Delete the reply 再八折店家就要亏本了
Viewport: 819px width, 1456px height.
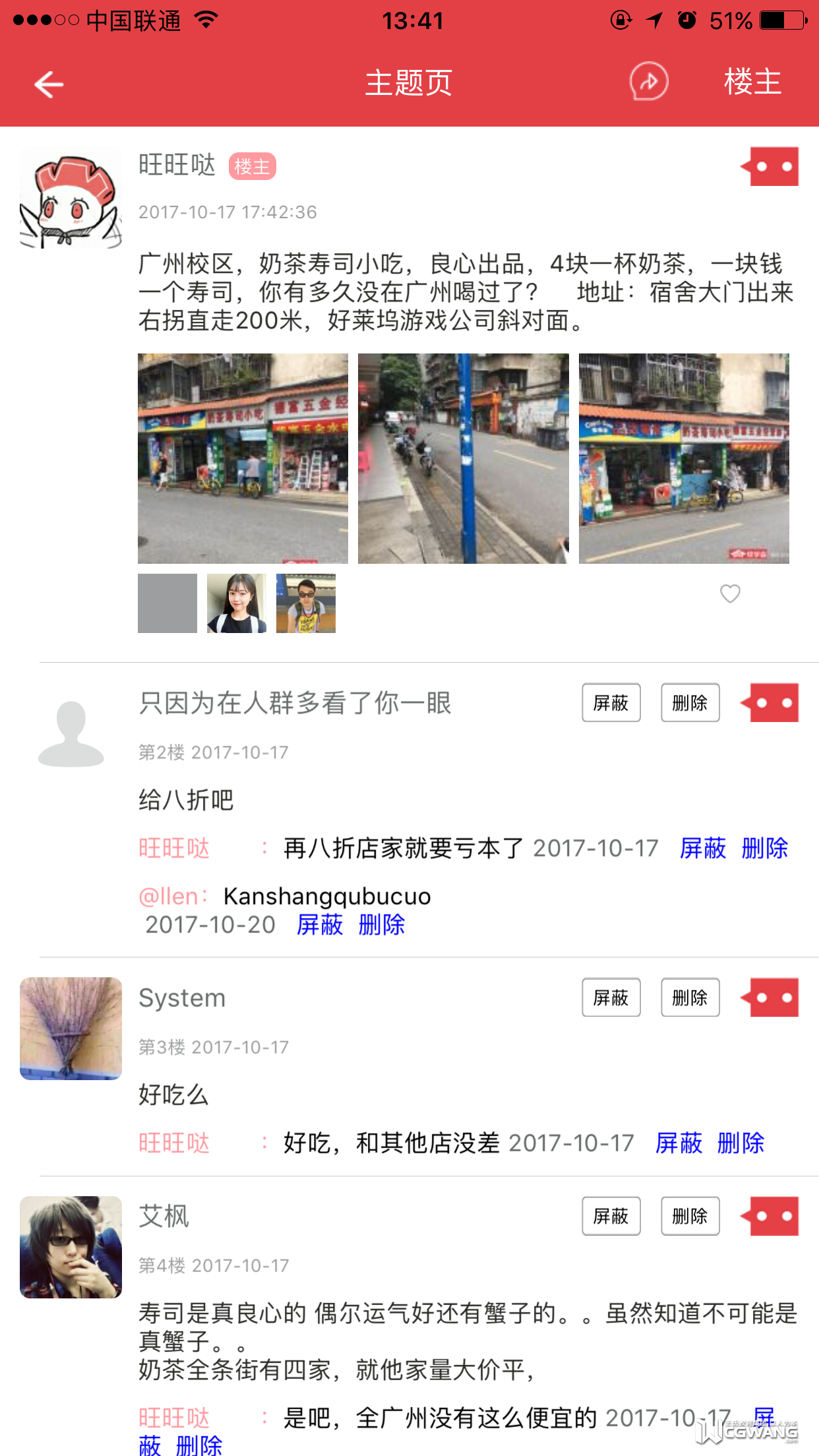[764, 848]
